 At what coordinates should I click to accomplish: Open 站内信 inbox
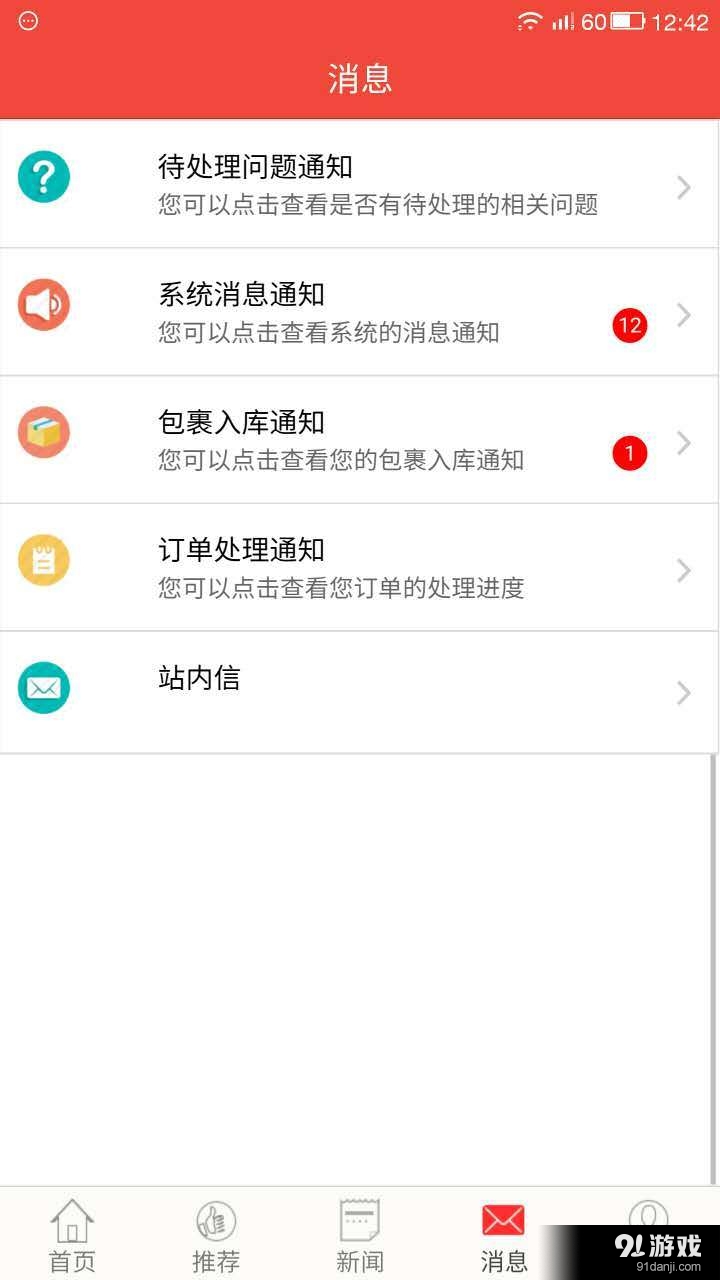(x=360, y=692)
